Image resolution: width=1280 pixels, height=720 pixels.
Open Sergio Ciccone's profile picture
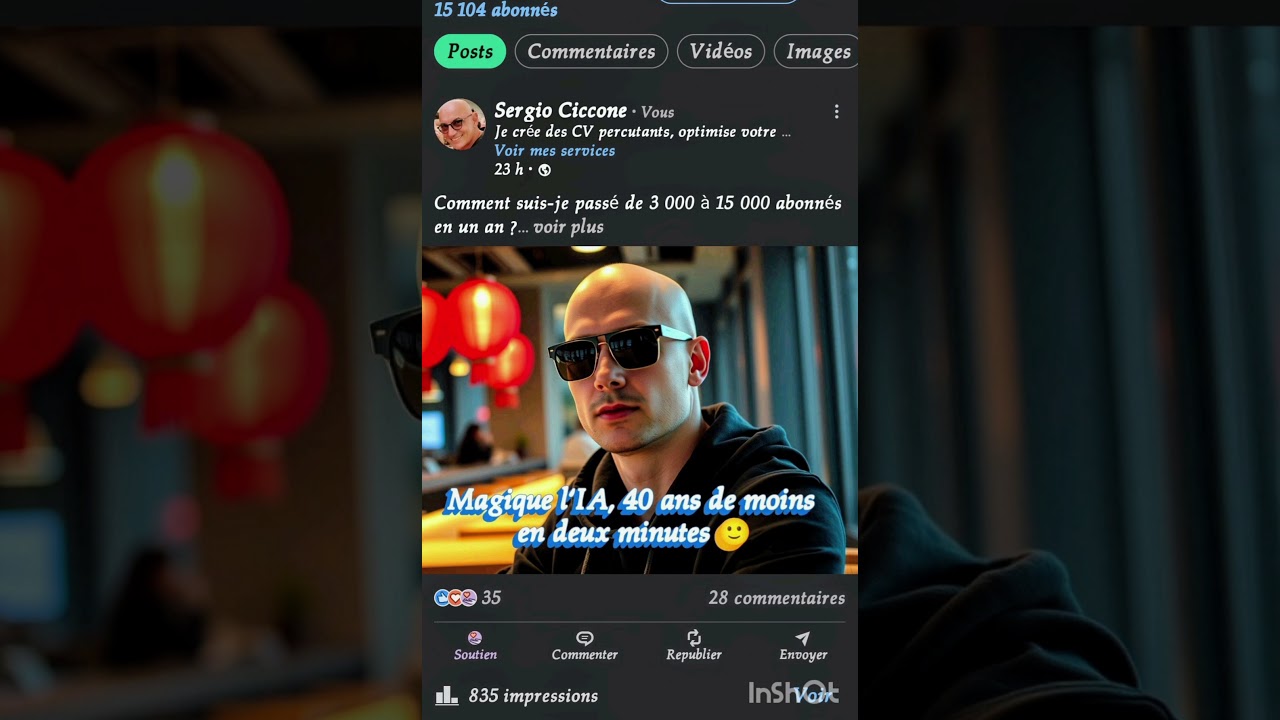tap(459, 125)
